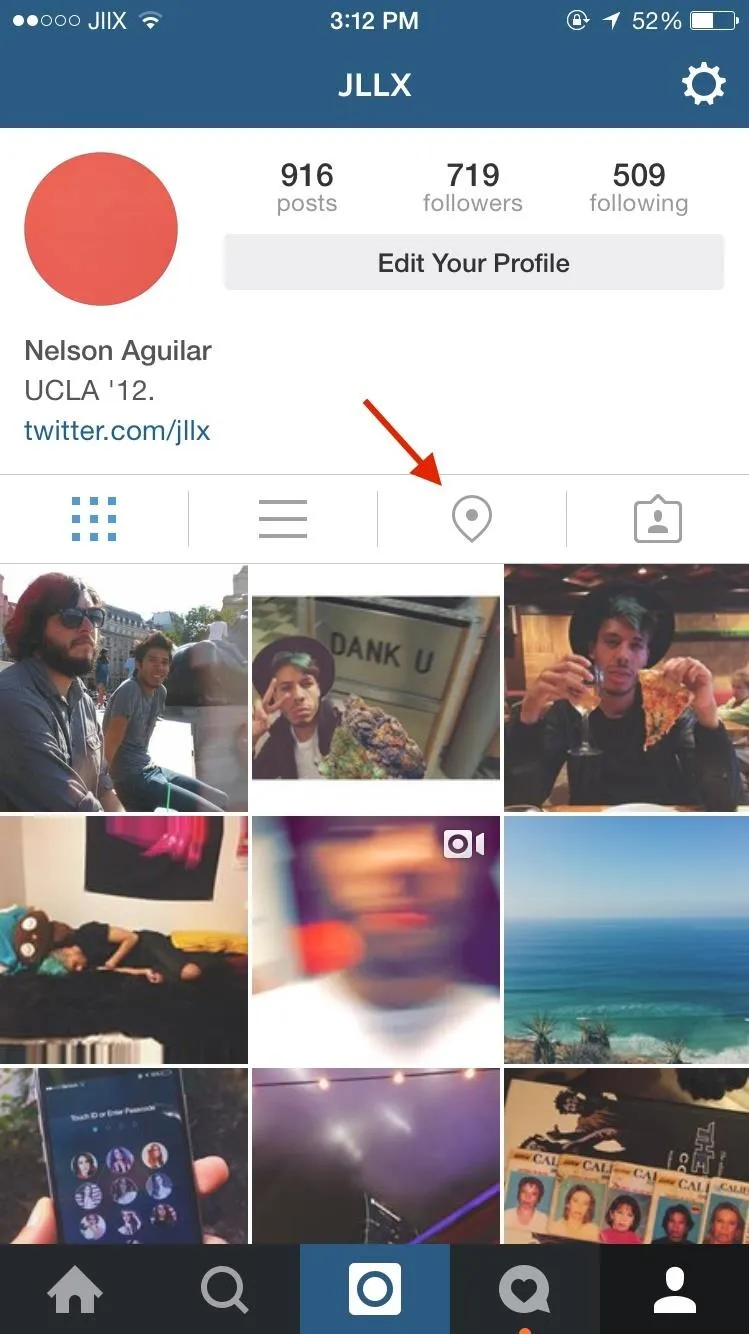Go to the home feed tab

(75, 1289)
